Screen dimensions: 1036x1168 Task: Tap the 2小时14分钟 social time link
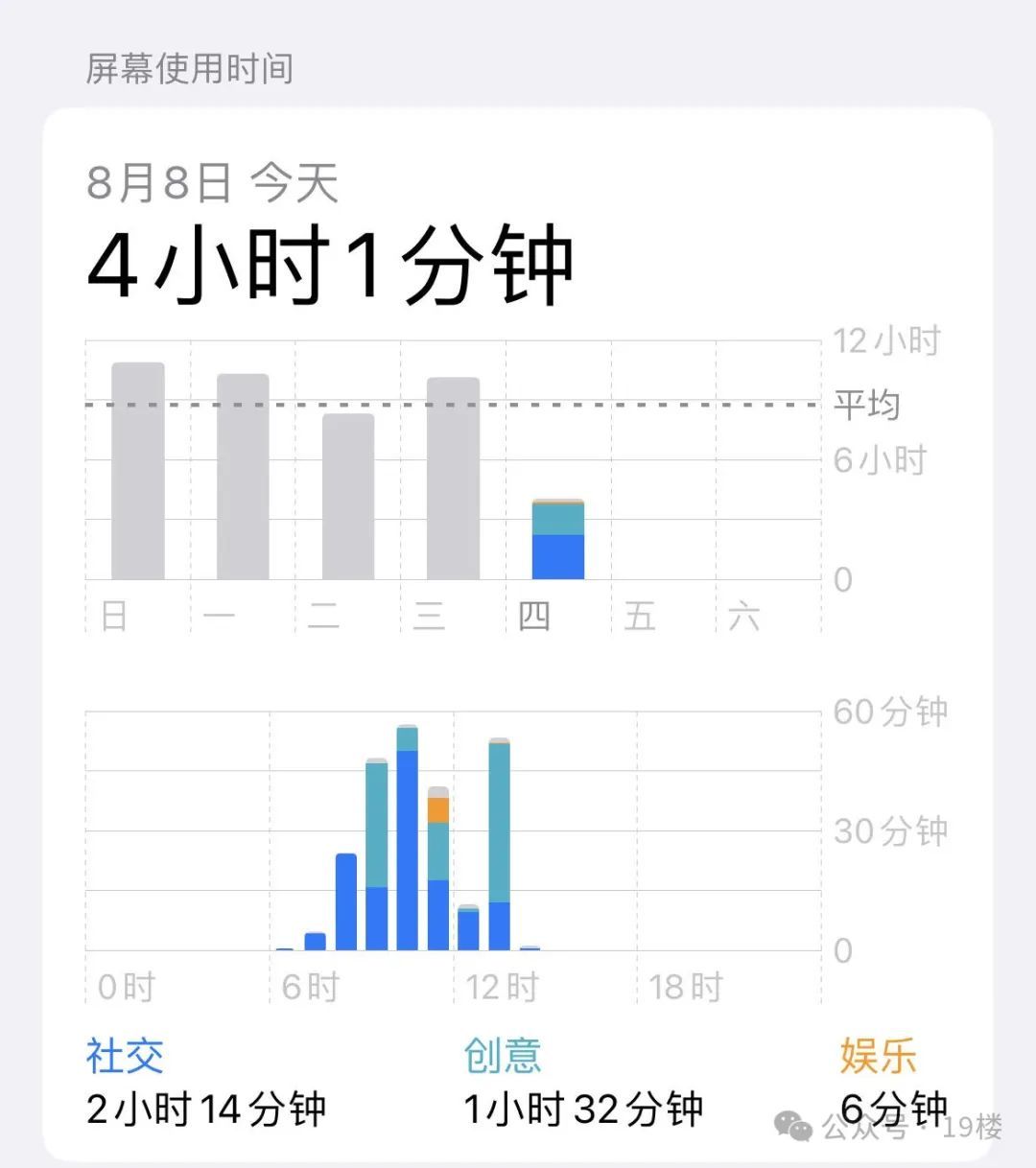pos(206,1108)
